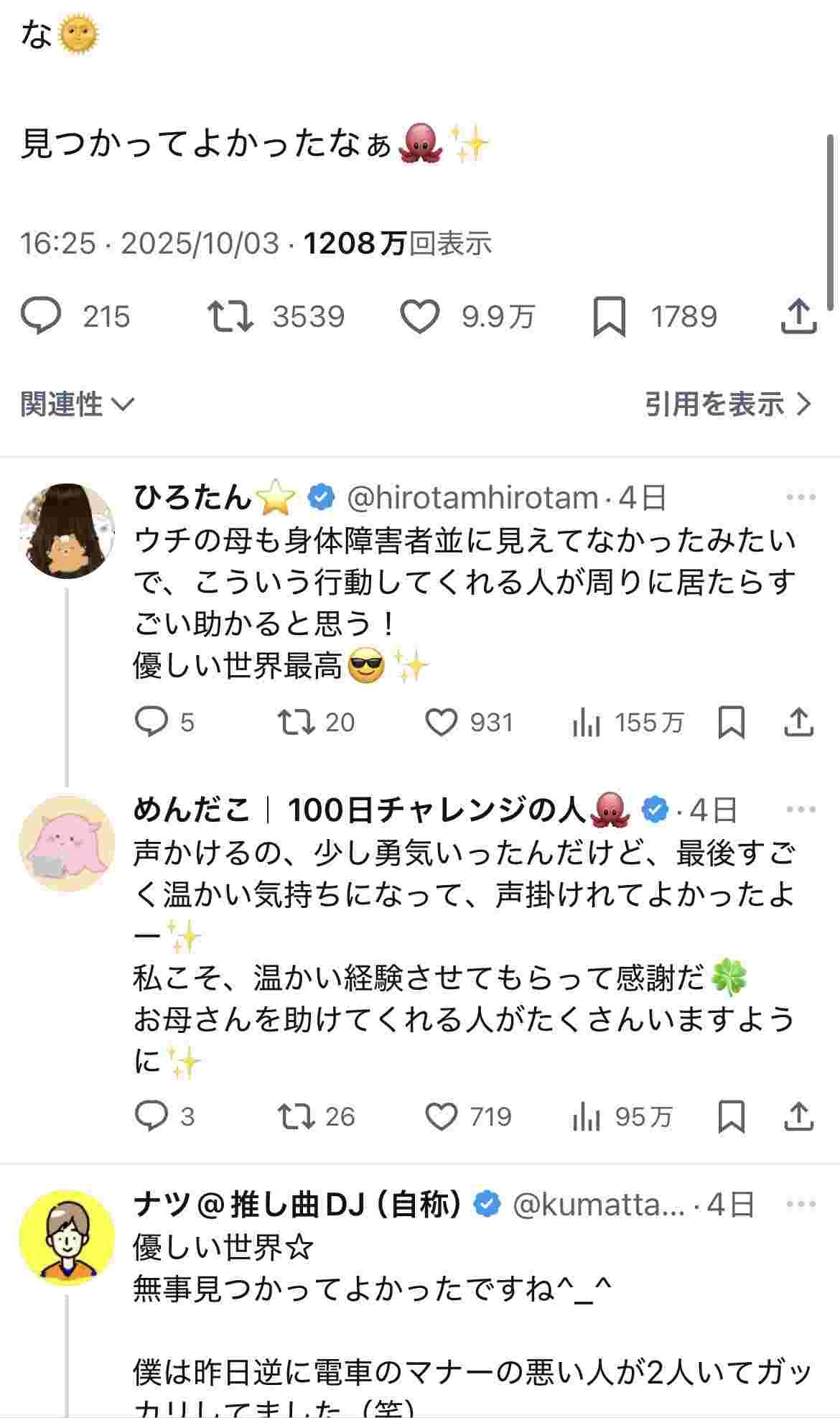Open overflow menu on ひろたん's reply

click(x=801, y=497)
